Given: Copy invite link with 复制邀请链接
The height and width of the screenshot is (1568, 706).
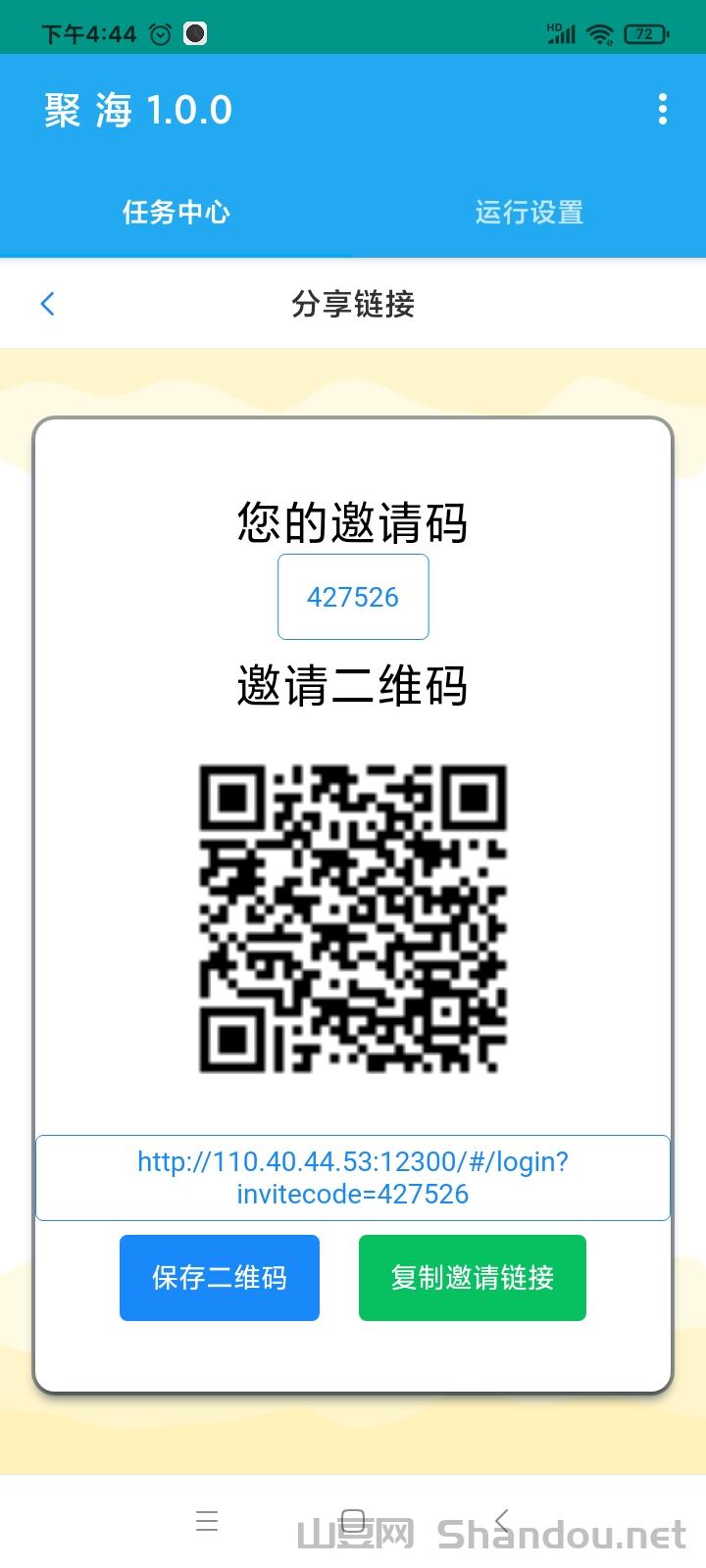Looking at the screenshot, I should point(473,1278).
